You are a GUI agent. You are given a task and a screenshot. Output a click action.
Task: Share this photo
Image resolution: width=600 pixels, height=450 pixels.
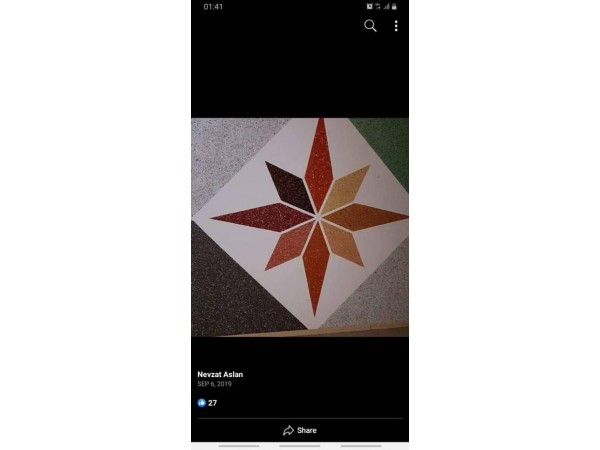[x=300, y=430]
